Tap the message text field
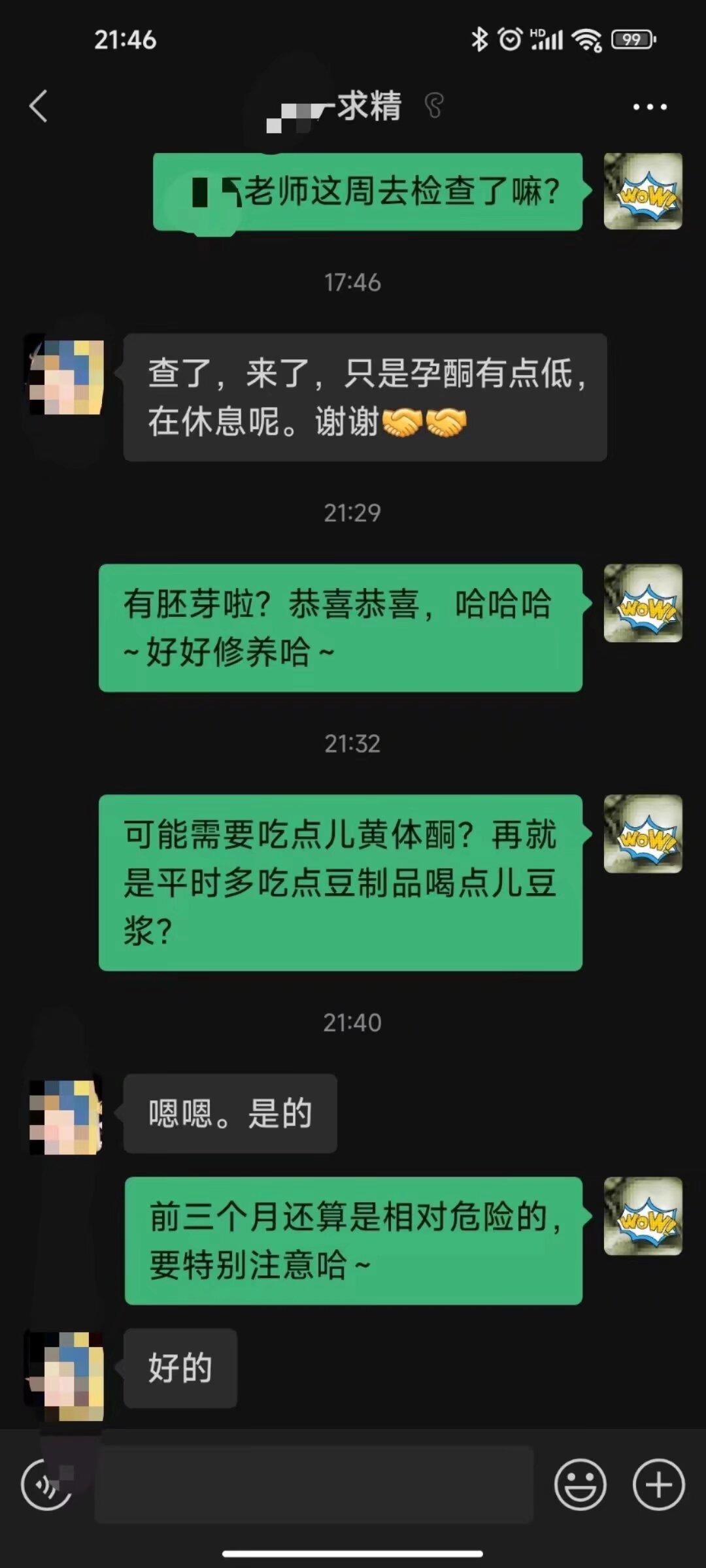The height and width of the screenshot is (1568, 706). pyautogui.click(x=314, y=1484)
